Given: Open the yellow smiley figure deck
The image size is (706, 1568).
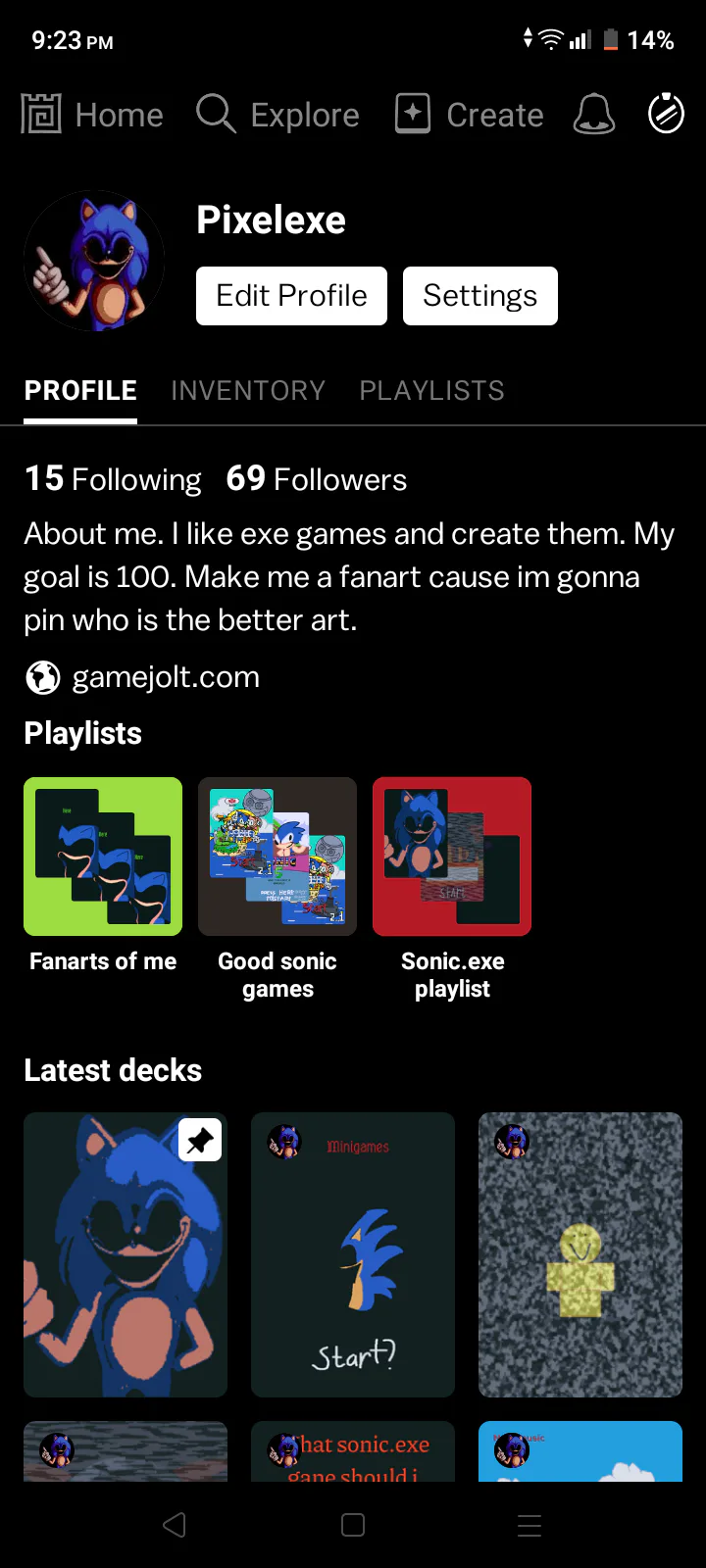Looking at the screenshot, I should click(x=580, y=1254).
